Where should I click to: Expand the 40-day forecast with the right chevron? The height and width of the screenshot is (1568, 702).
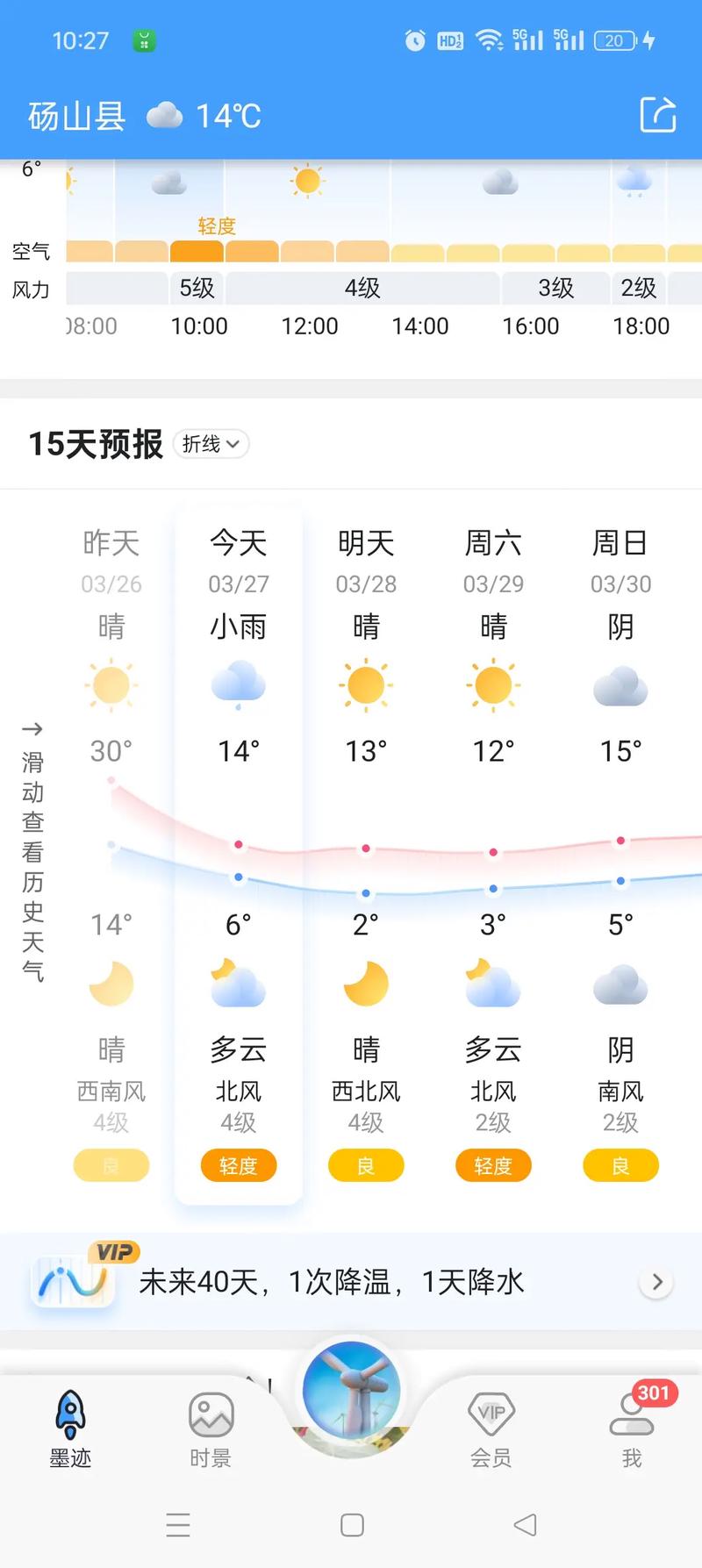pos(655,1281)
